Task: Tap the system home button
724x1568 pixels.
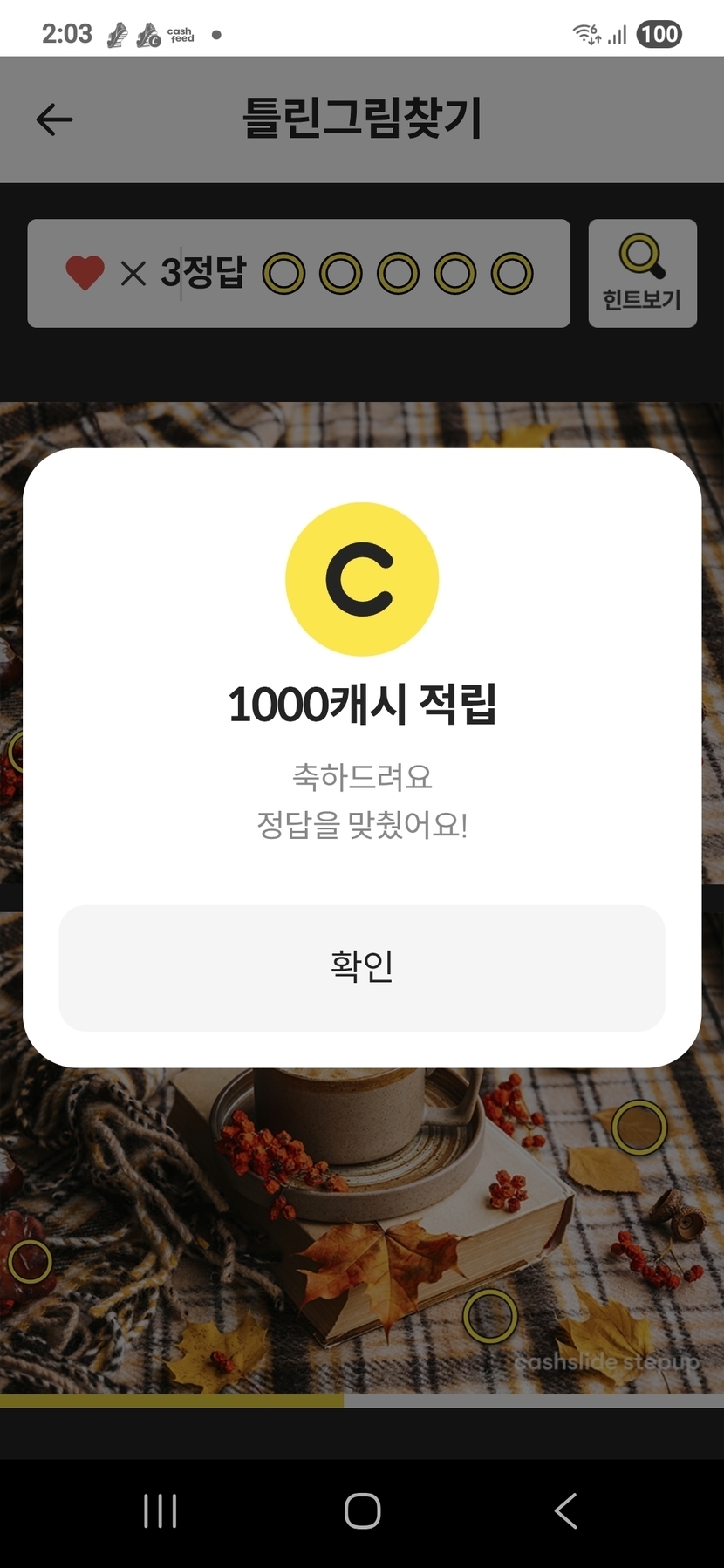Action: [x=362, y=1510]
